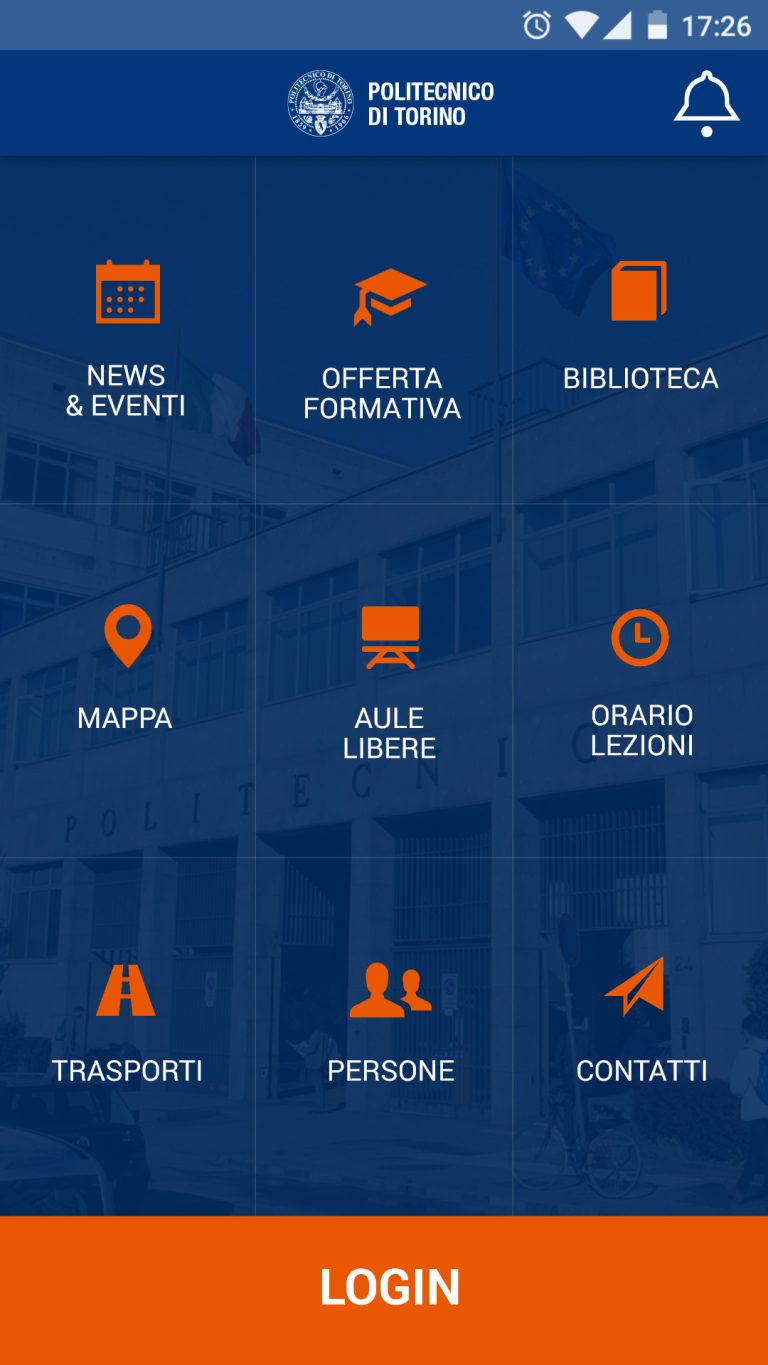This screenshot has width=768, height=1365.
Task: Check Aule Libere
Action: point(384,680)
